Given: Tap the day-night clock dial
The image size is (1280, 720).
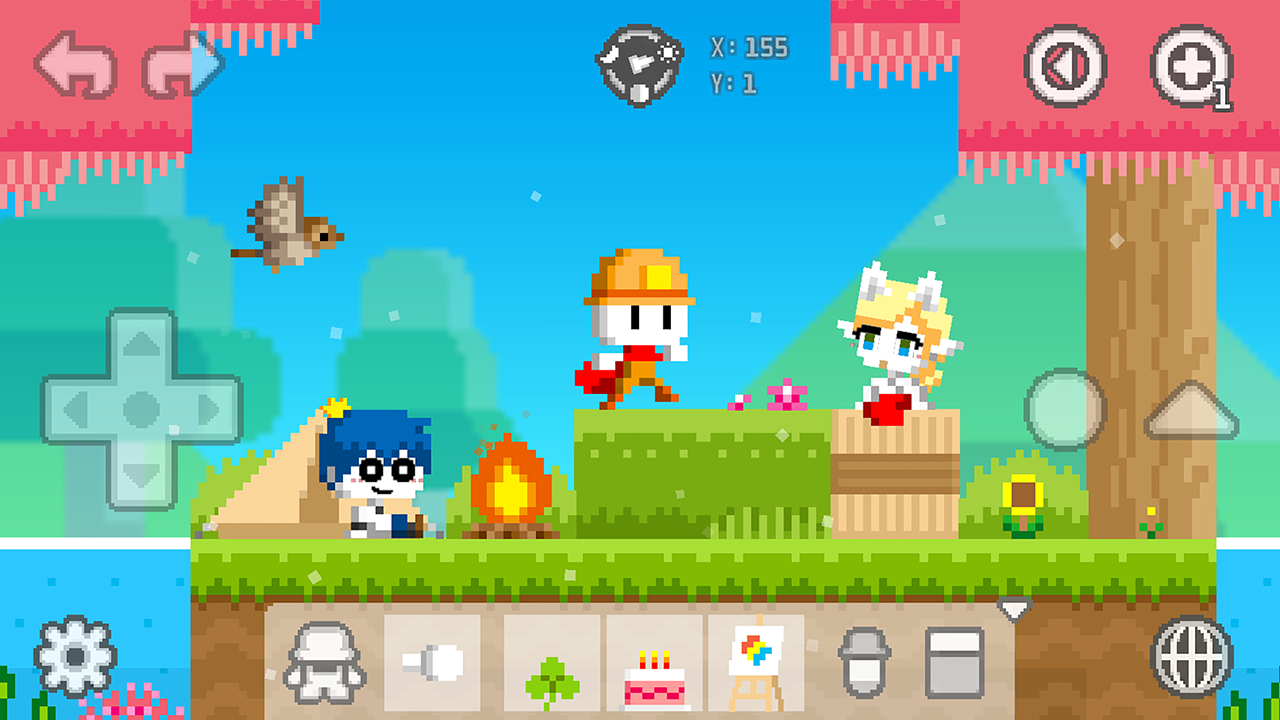Looking at the screenshot, I should click(639, 64).
